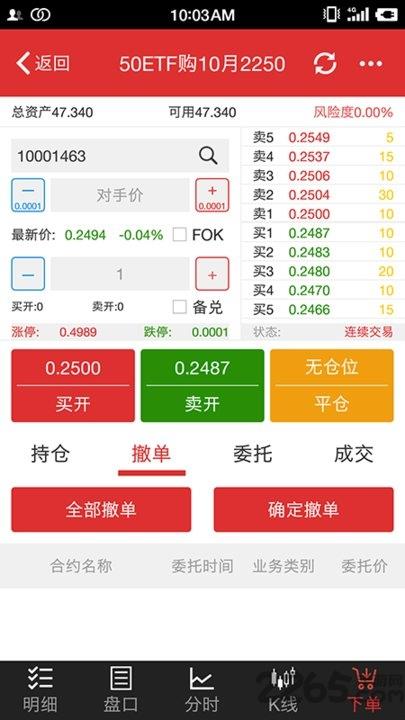The height and width of the screenshot is (720, 405).
Task: Increase the order quantity
Action: click(212, 274)
